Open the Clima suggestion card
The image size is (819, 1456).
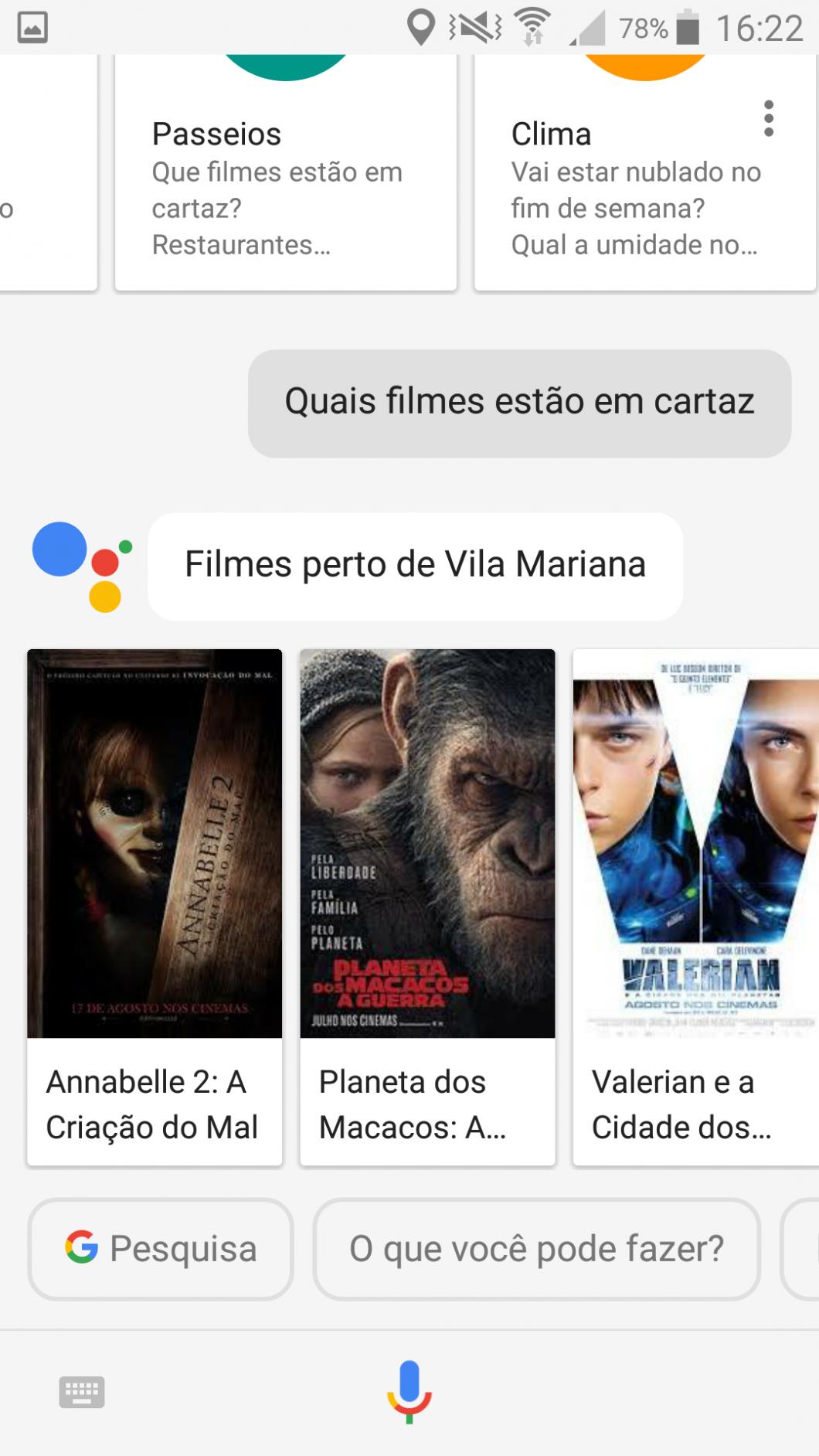point(635,189)
